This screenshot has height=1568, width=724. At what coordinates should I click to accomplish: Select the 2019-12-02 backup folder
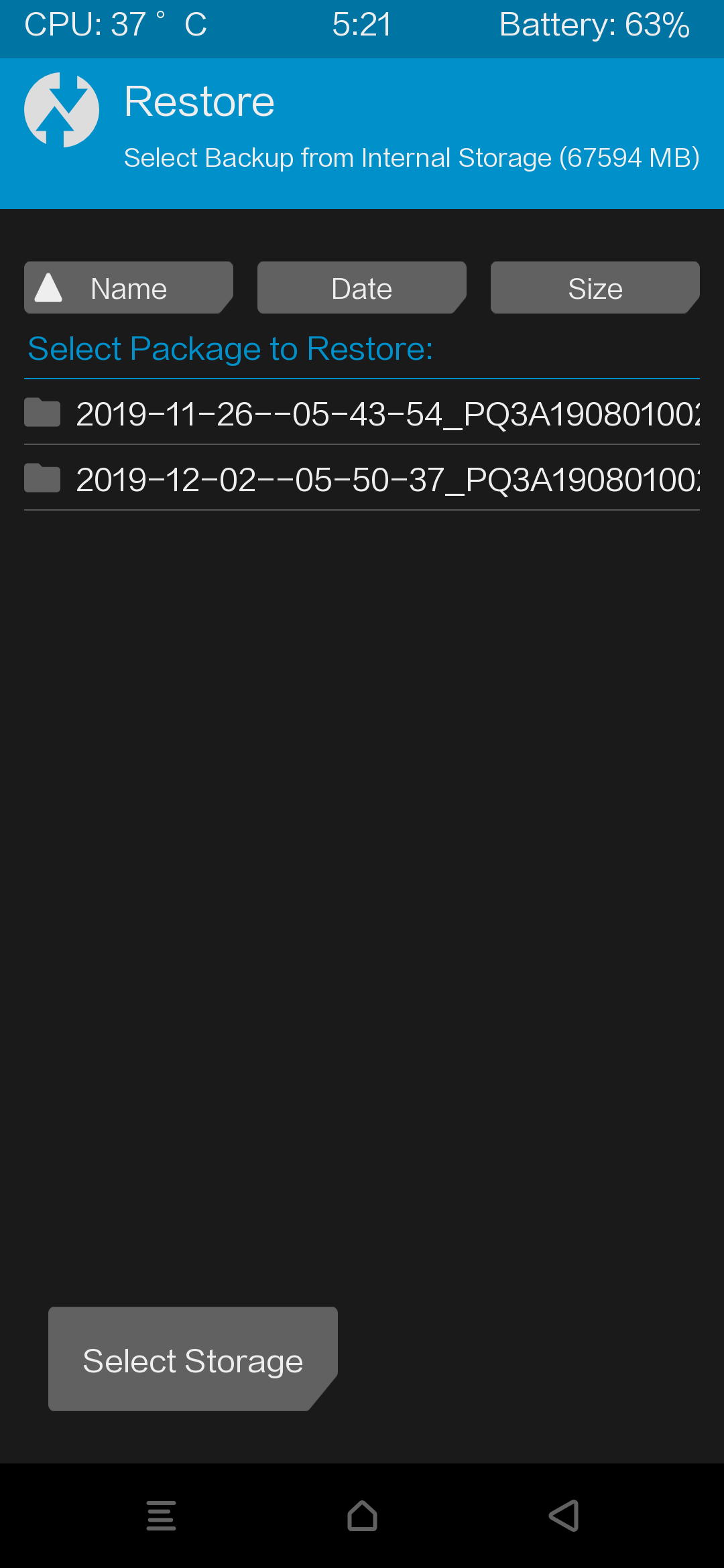point(362,479)
